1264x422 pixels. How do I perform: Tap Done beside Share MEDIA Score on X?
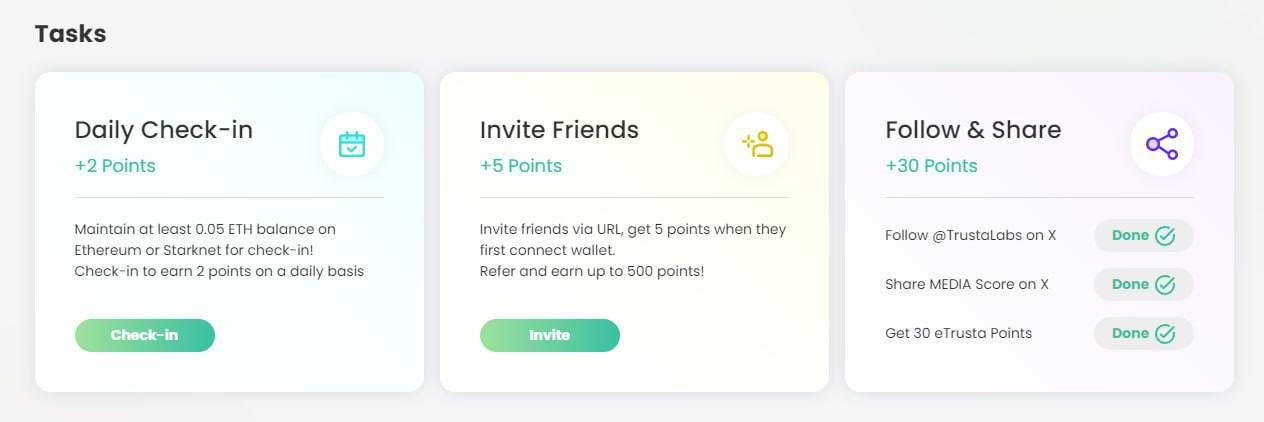pyautogui.click(x=1143, y=284)
